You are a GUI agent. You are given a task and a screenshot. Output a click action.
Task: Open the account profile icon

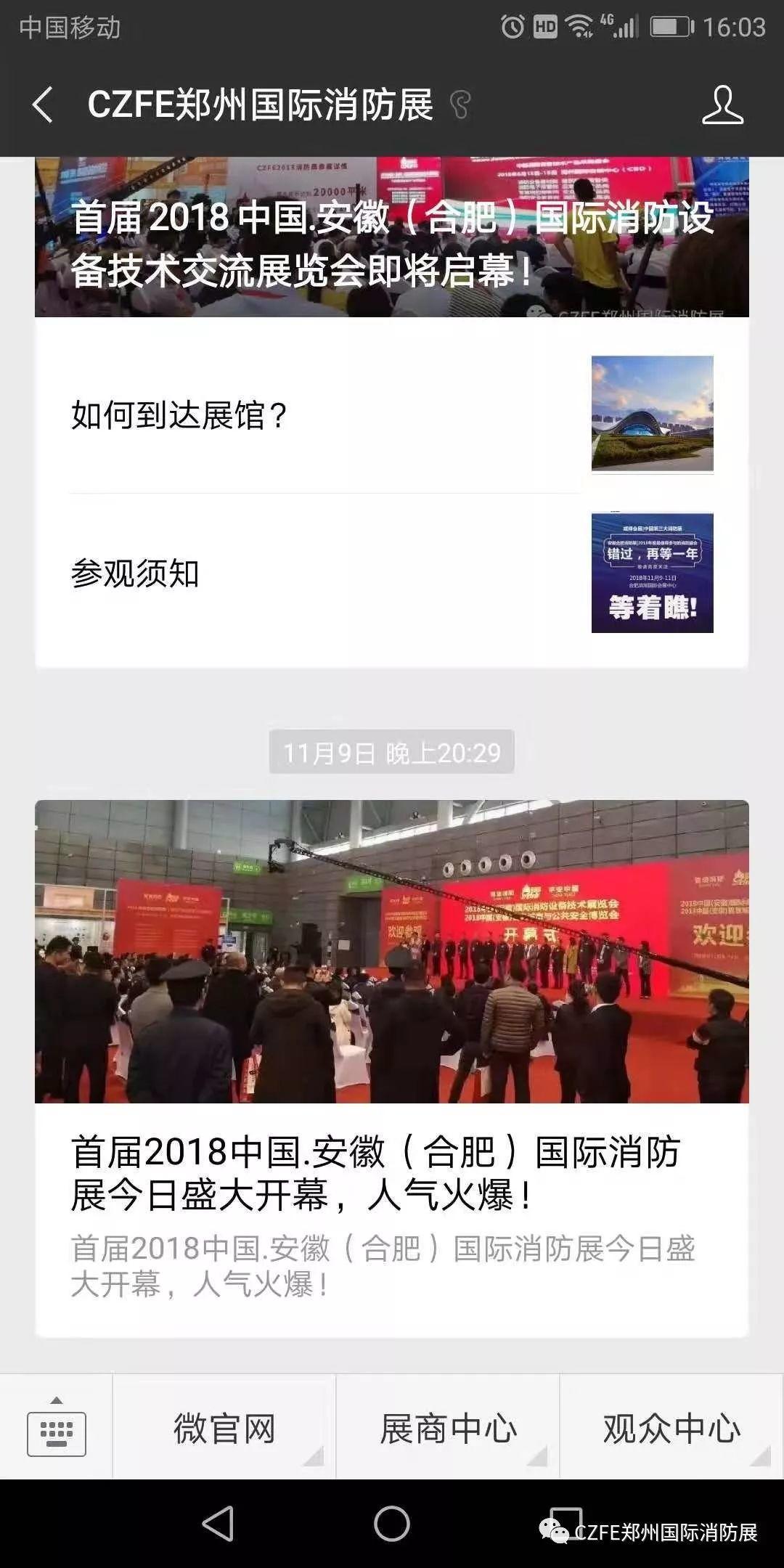click(x=722, y=105)
